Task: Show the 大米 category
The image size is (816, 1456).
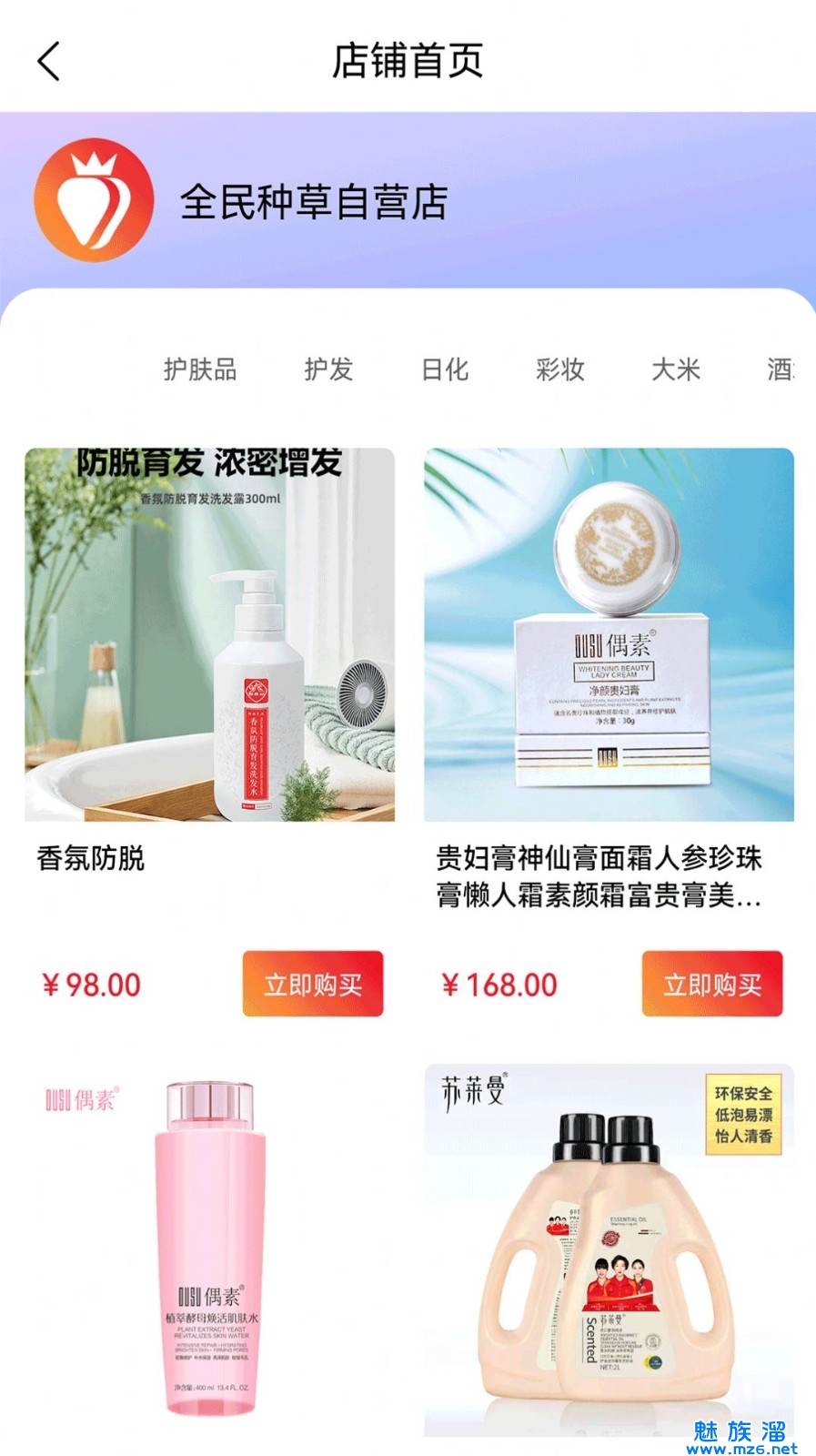Action: (x=676, y=369)
